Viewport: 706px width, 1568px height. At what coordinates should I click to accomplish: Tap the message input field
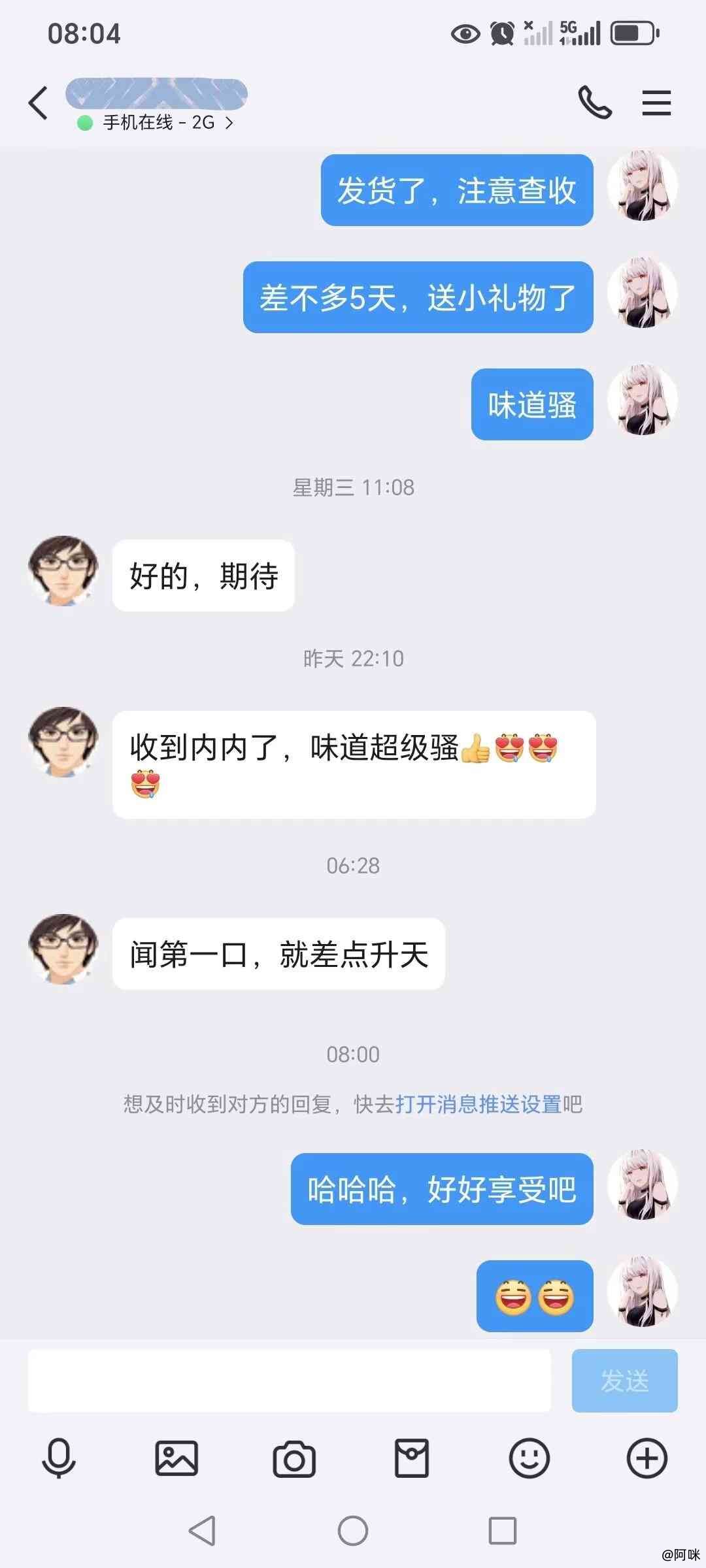tap(289, 1380)
